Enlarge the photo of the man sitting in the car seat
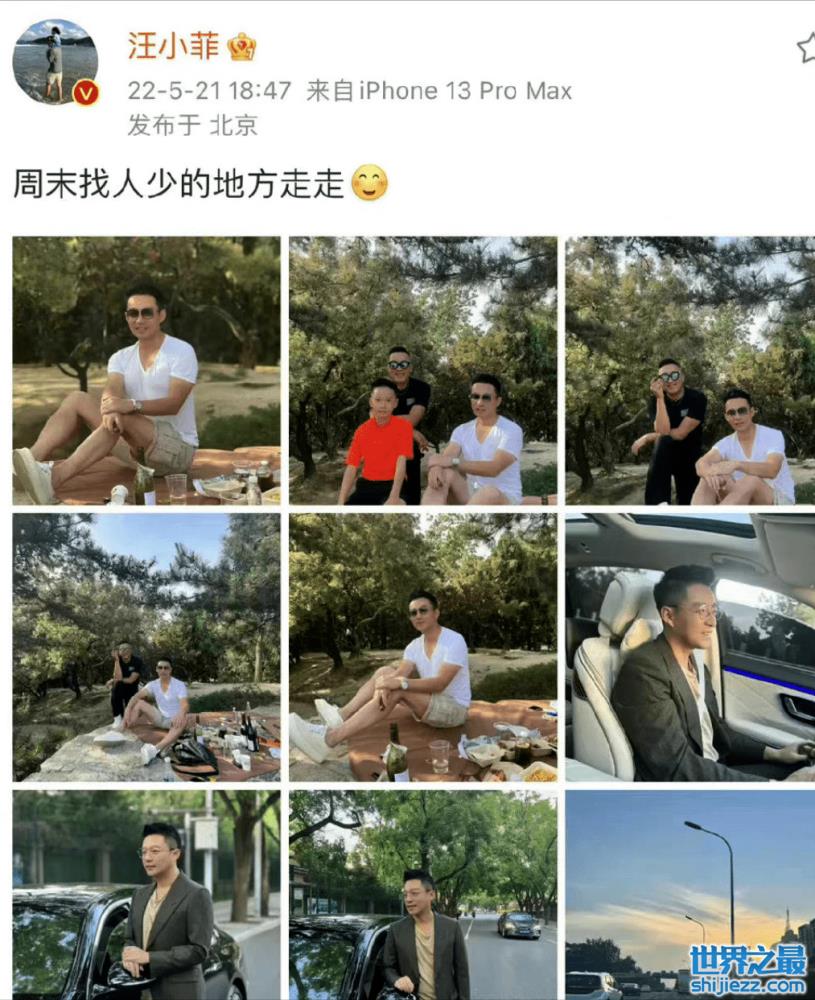The image size is (815, 1000). click(689, 647)
